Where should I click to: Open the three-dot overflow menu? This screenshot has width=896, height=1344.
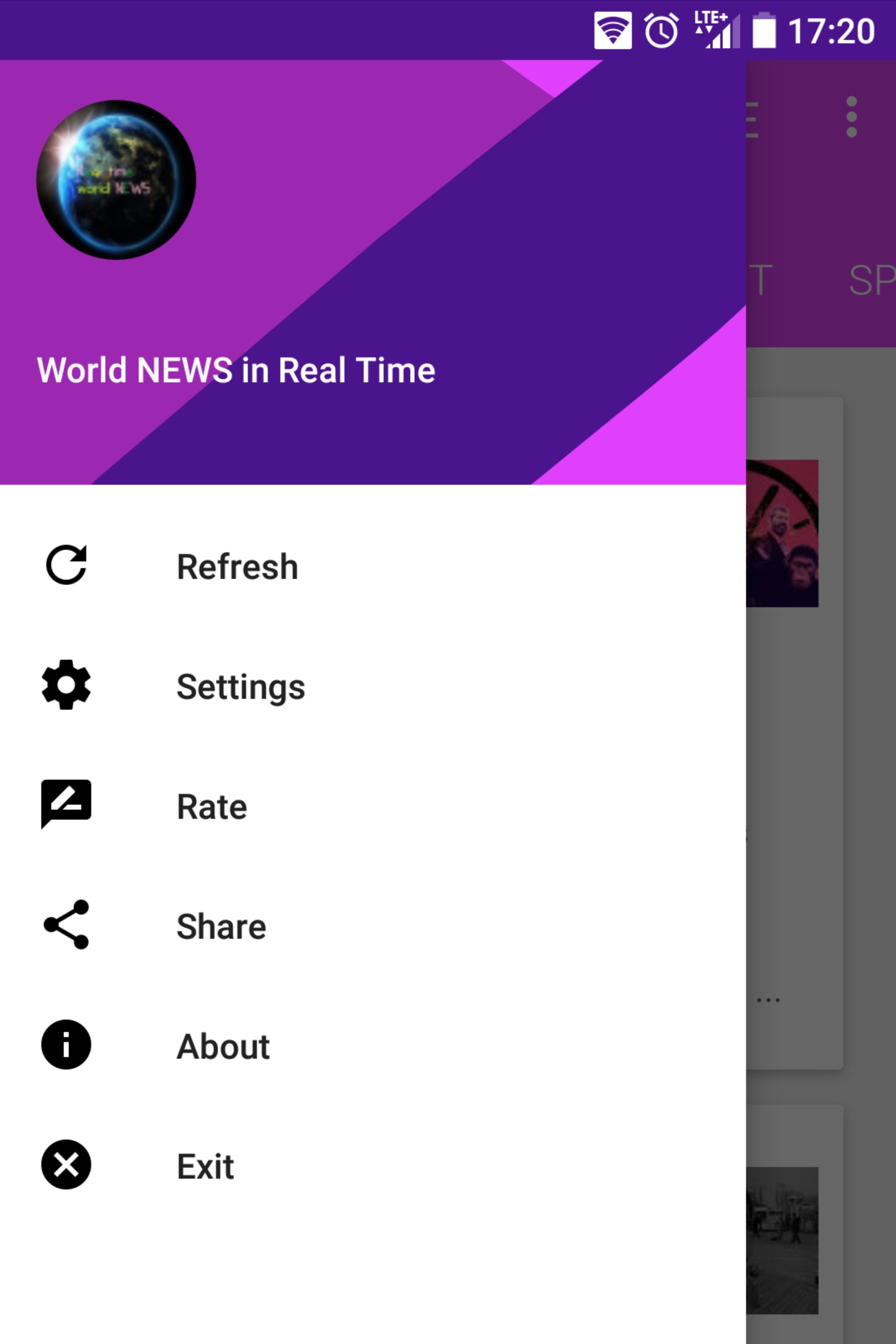point(851,117)
